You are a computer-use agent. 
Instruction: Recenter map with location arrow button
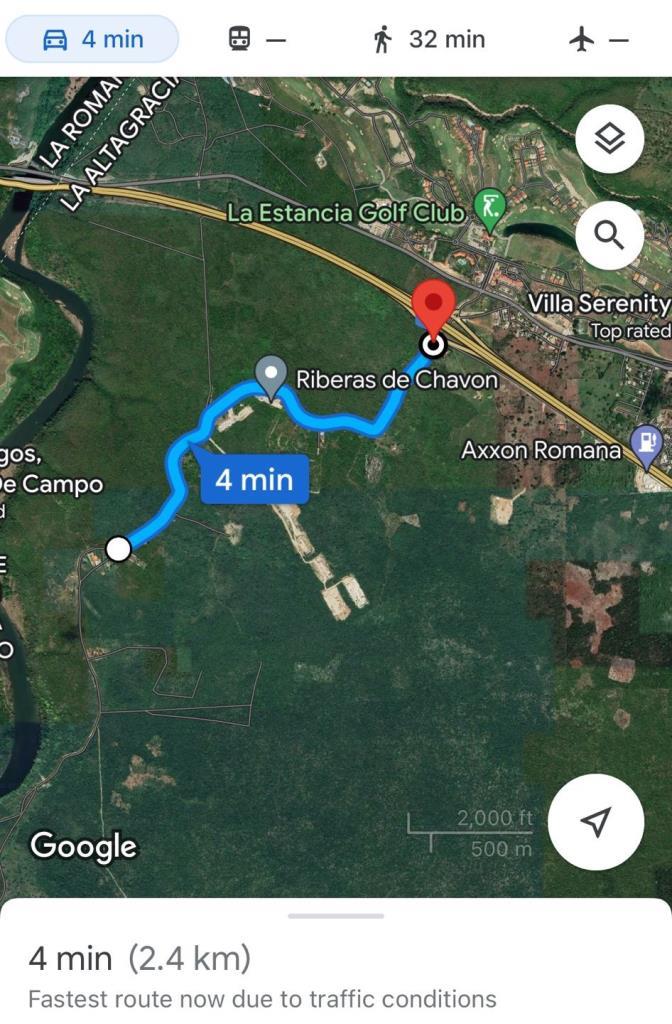[x=596, y=822]
